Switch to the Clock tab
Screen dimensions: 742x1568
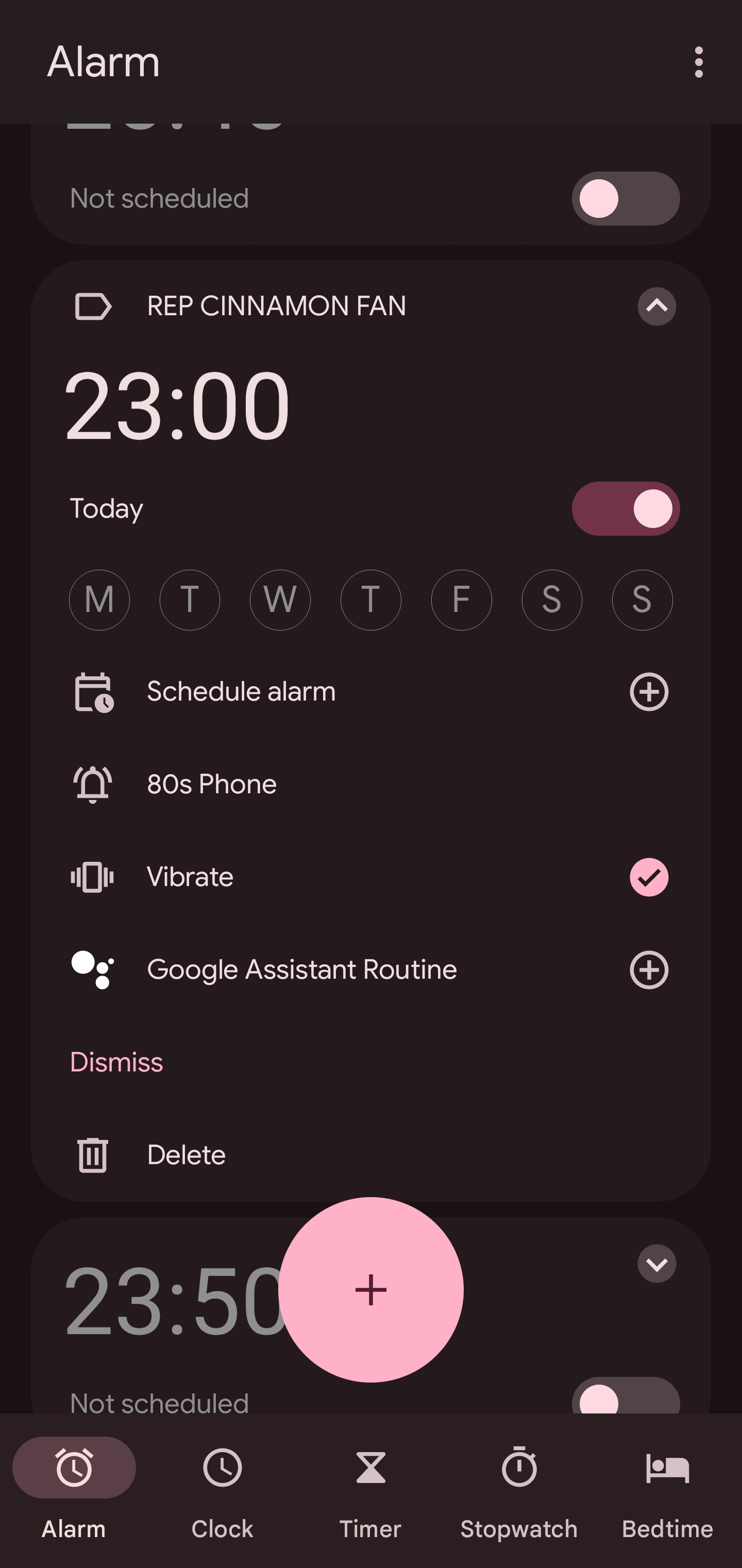point(222,1485)
